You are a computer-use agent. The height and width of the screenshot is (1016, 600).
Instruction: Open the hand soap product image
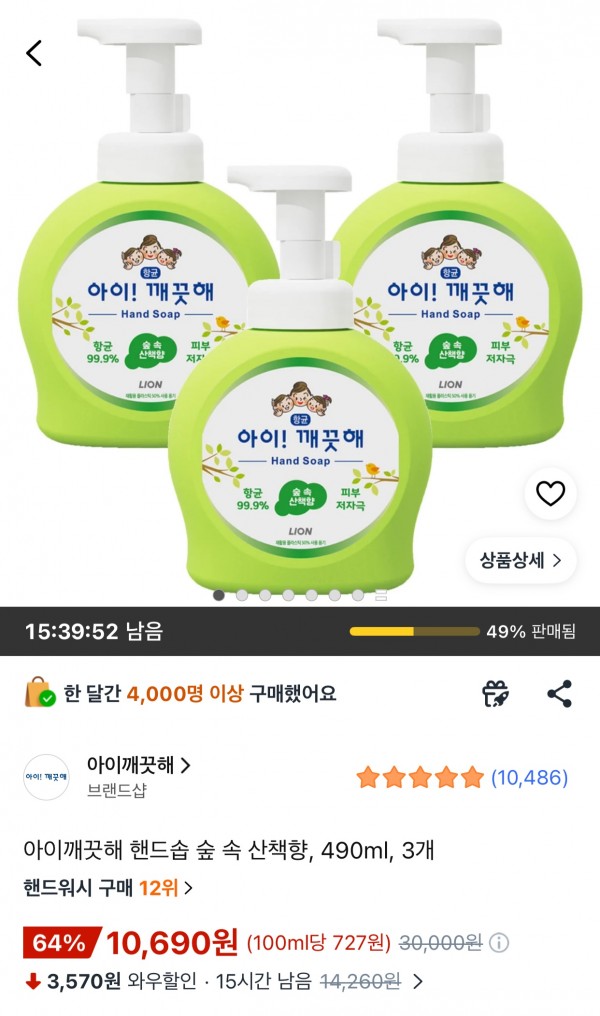[300, 305]
